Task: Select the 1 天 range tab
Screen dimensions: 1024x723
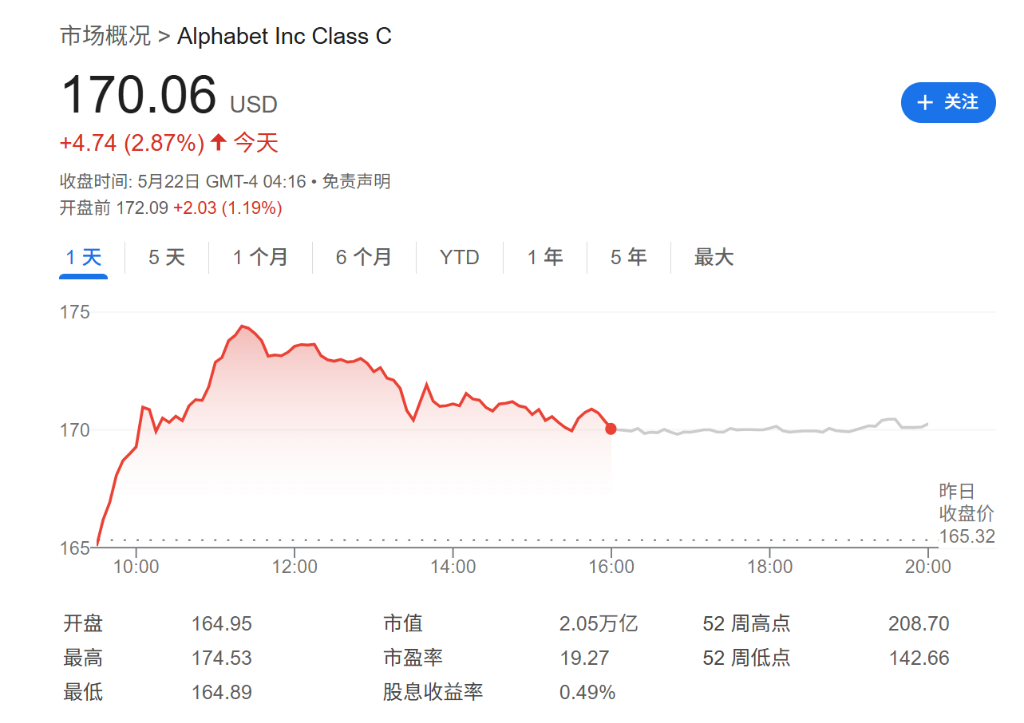Action: [x=84, y=257]
